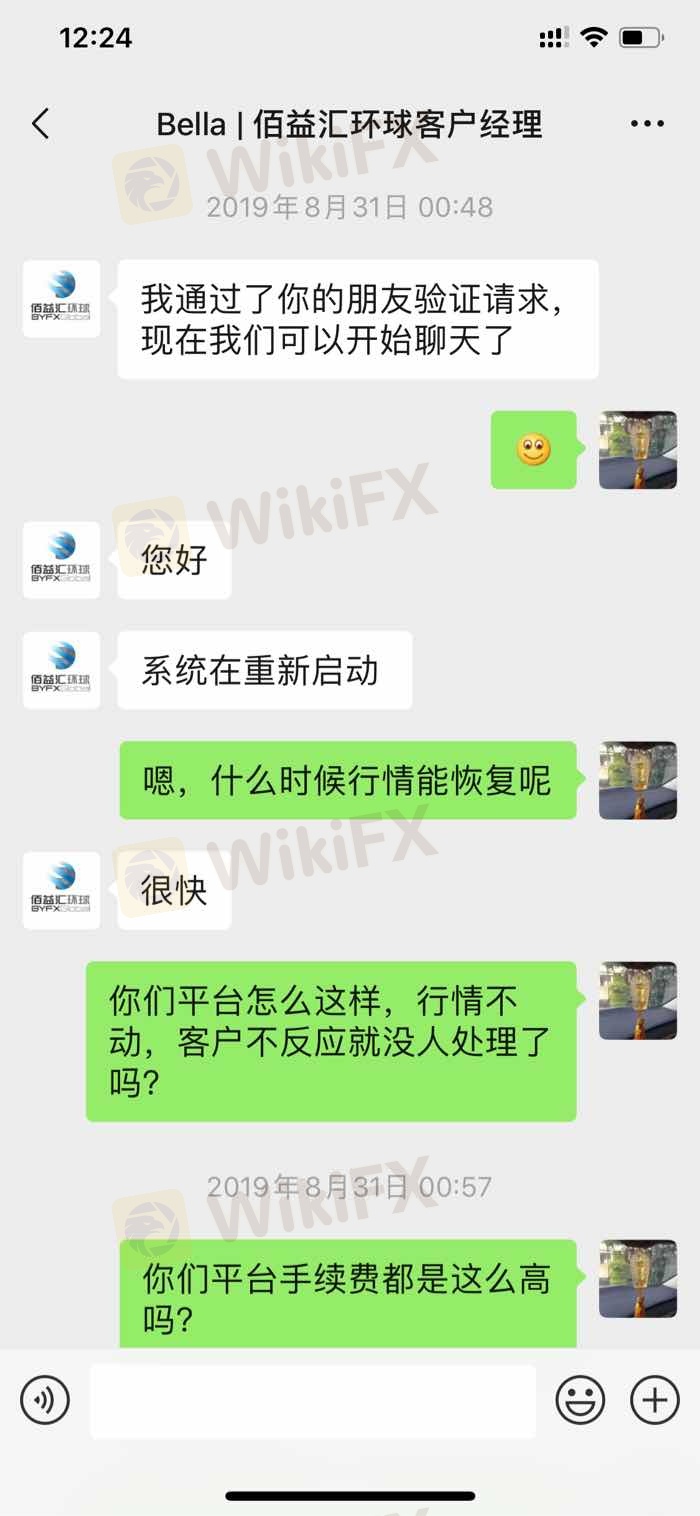Open the plus attachments menu
Screen dimensions: 700x1516
[654, 1399]
